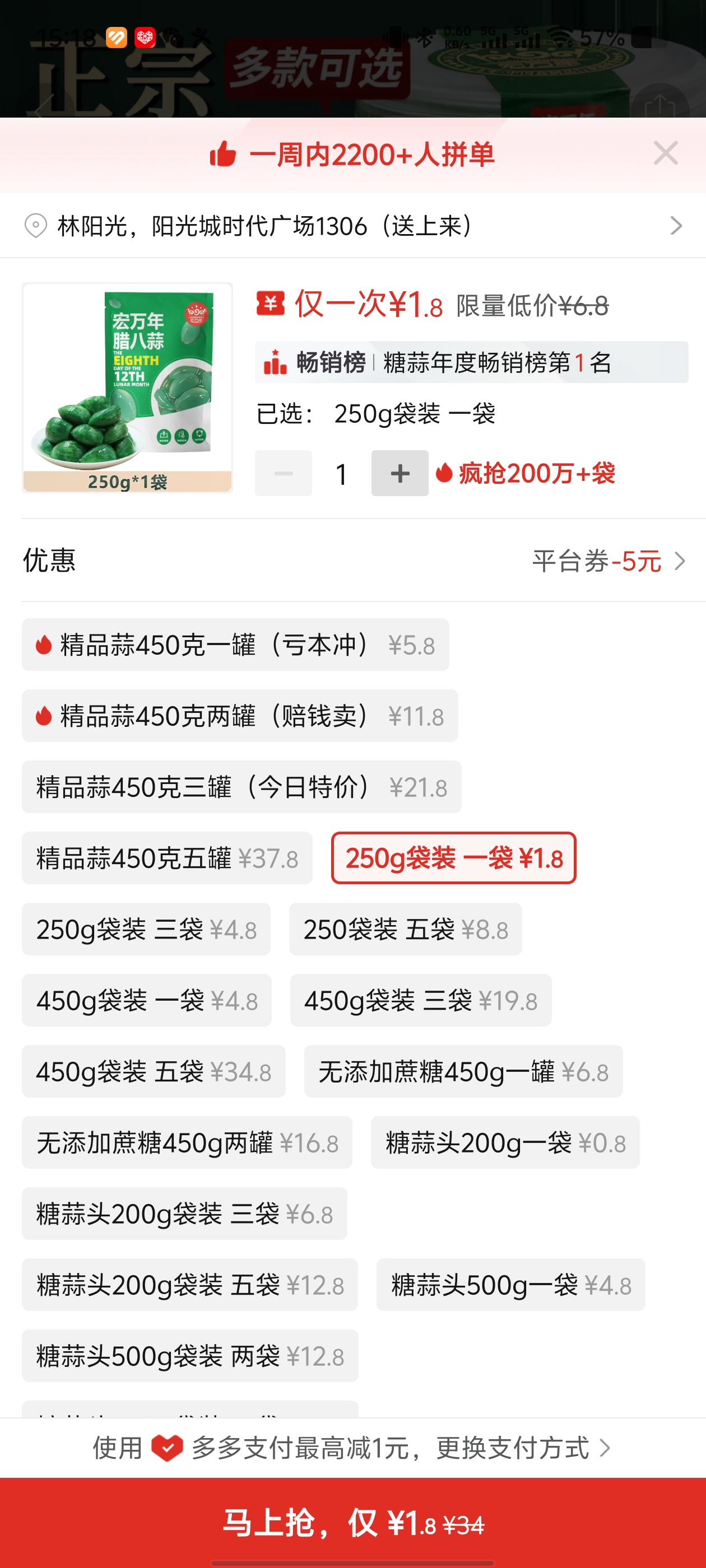The height and width of the screenshot is (1568, 706).
Task: Pick 糖蒜头200g一袋 ¥0.8
Action: [x=505, y=1142]
